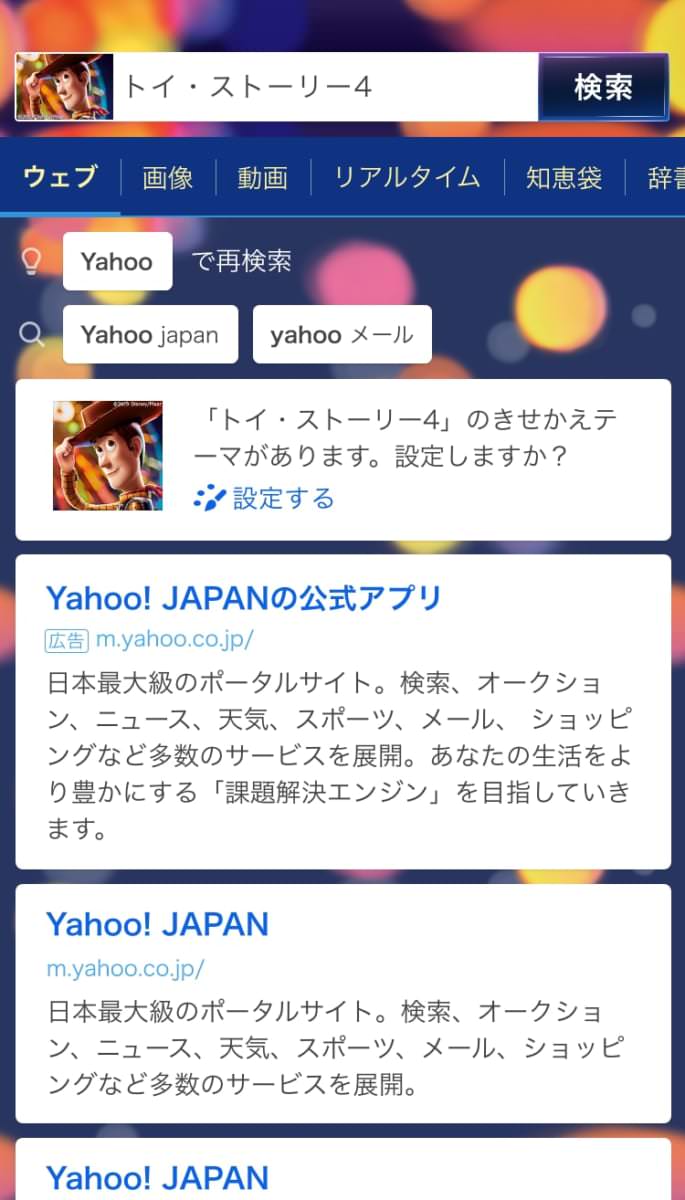Switch to the ウェブ tab

(60, 178)
